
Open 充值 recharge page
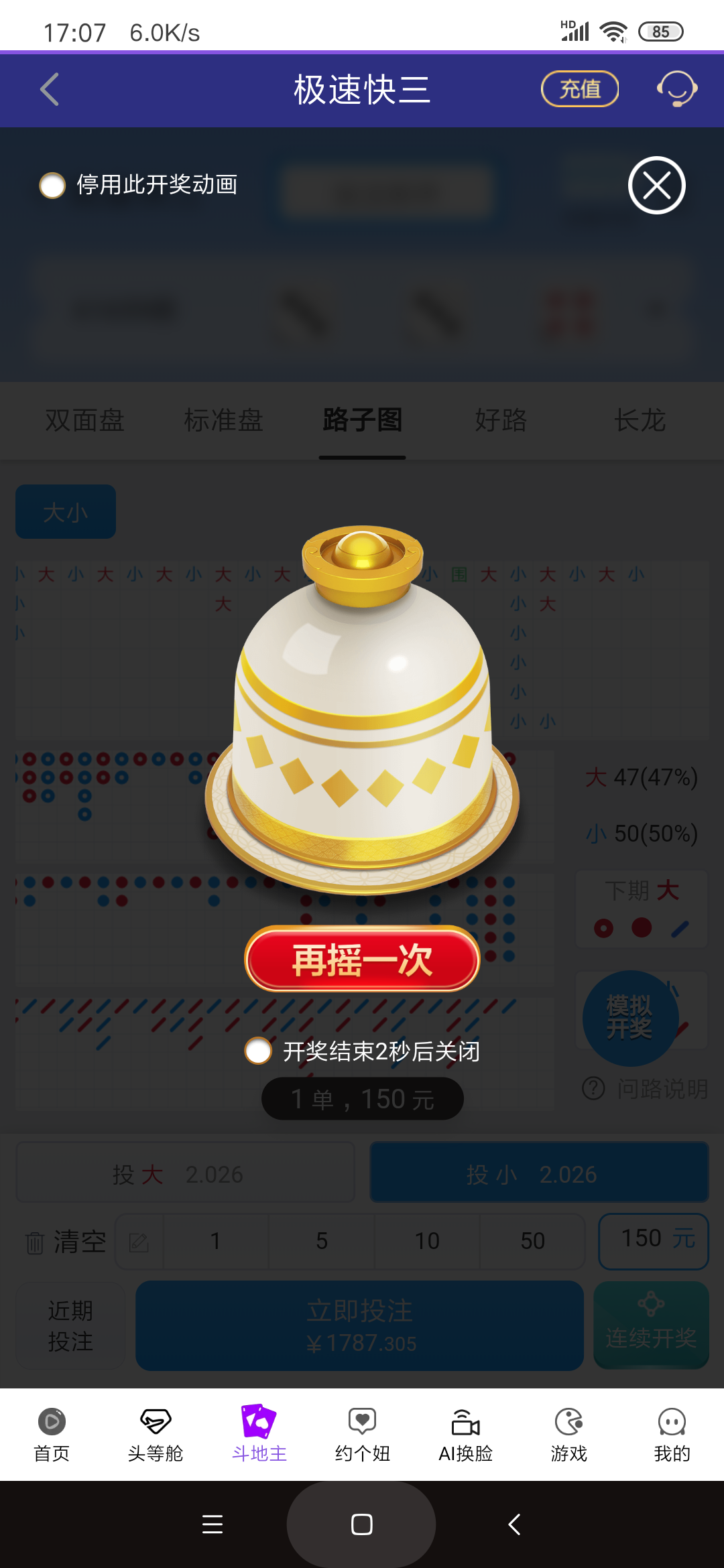point(579,89)
